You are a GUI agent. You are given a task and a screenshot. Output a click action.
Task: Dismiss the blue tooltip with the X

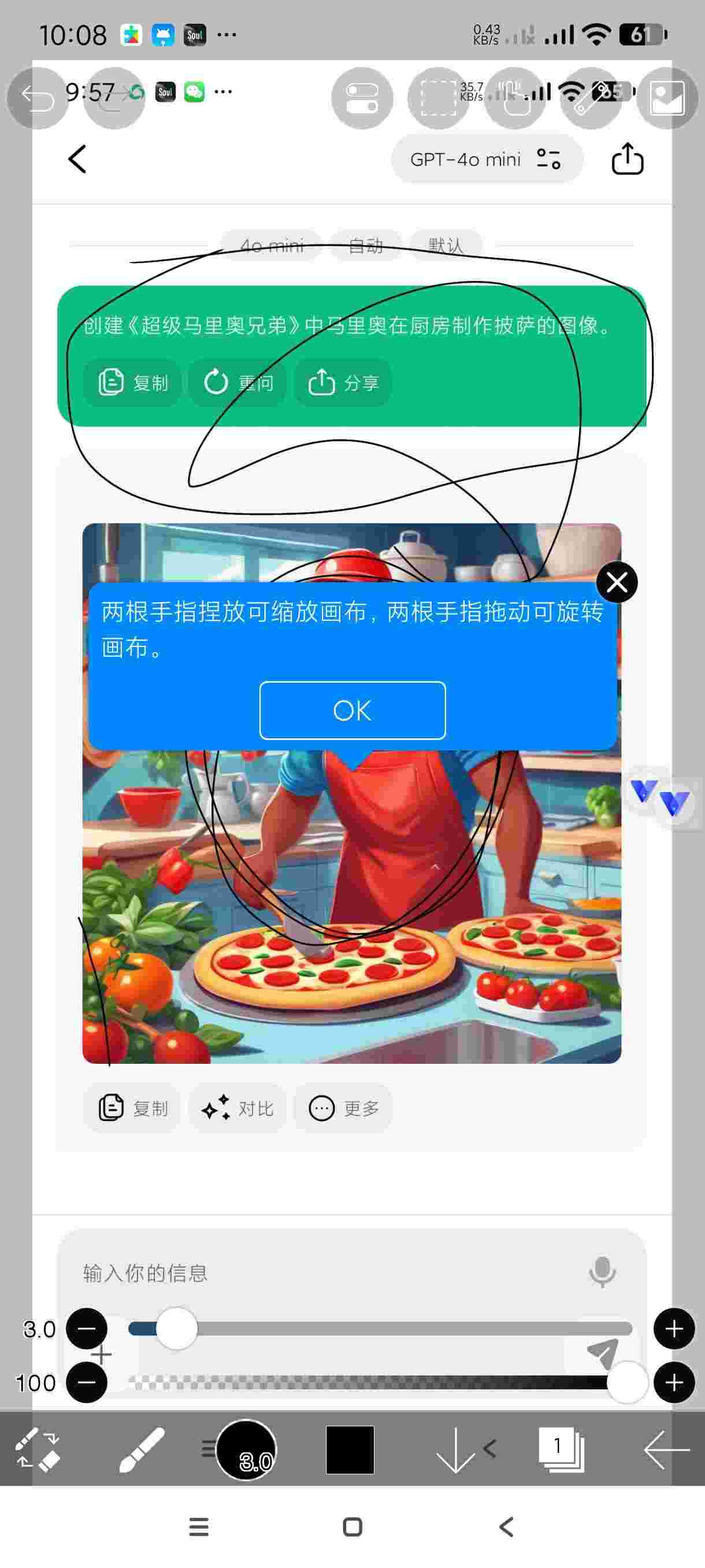click(x=617, y=583)
